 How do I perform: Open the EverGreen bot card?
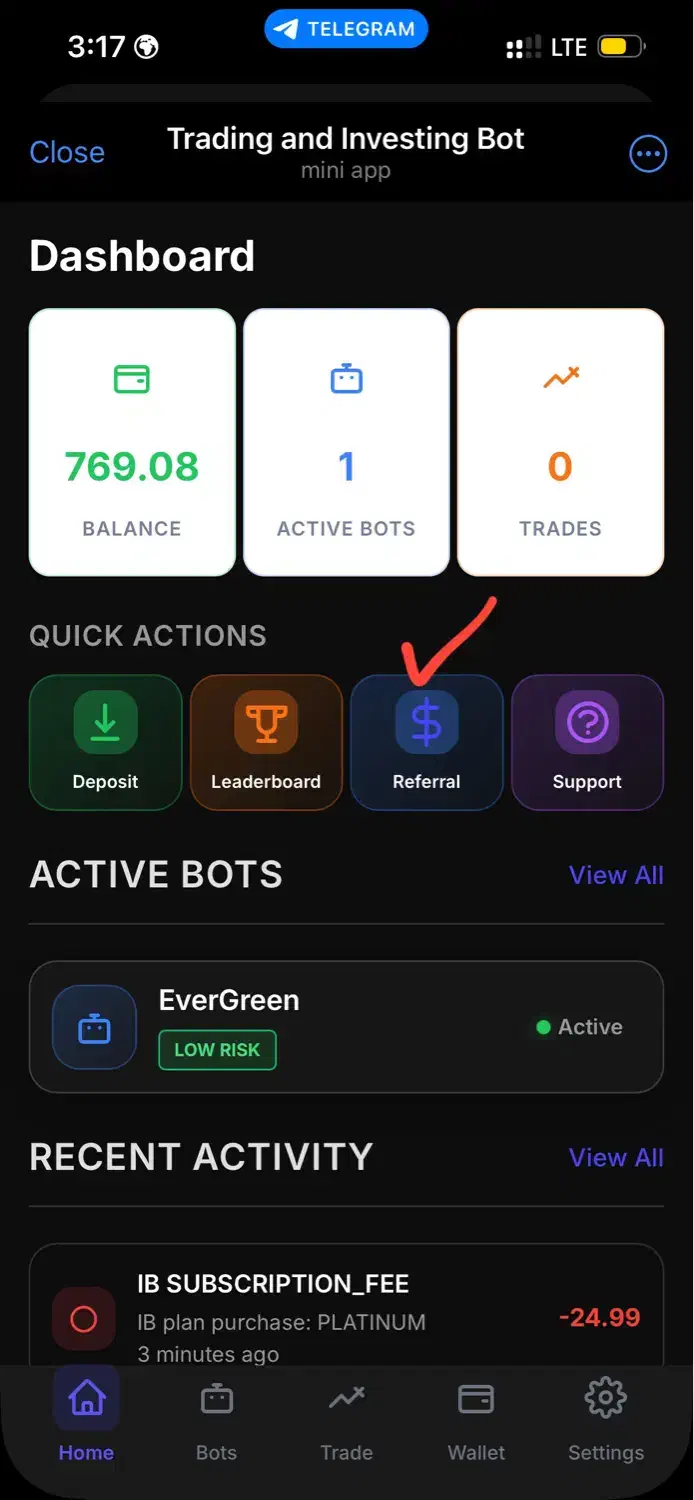(x=346, y=1027)
